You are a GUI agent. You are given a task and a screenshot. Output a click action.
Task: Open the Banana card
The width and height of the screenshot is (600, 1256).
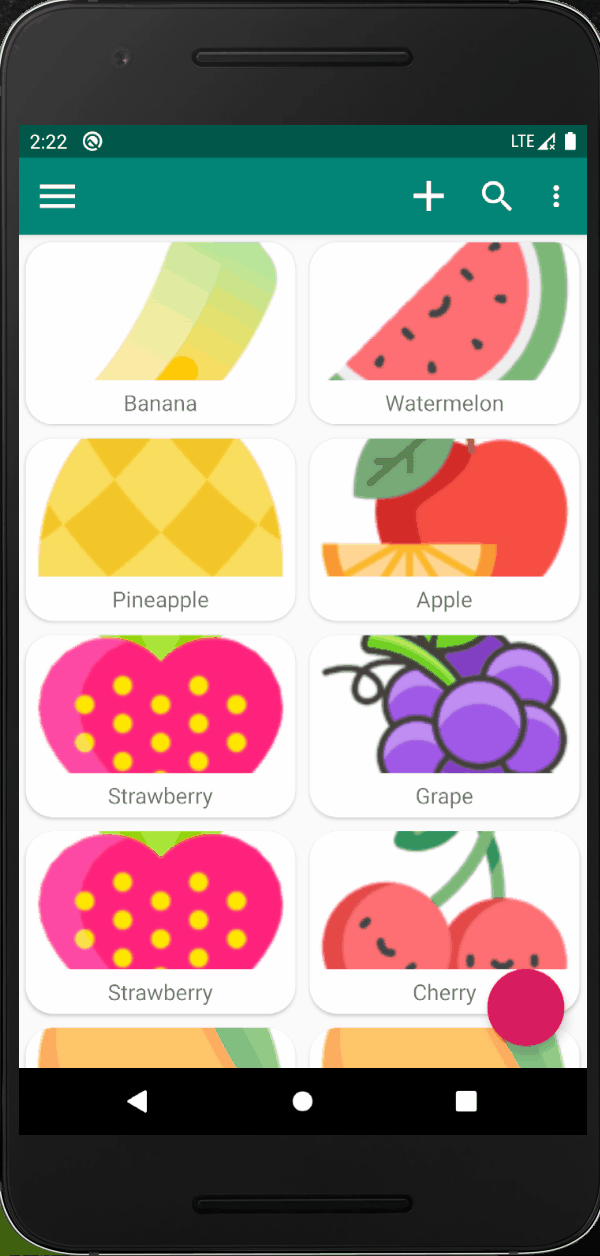pos(160,332)
